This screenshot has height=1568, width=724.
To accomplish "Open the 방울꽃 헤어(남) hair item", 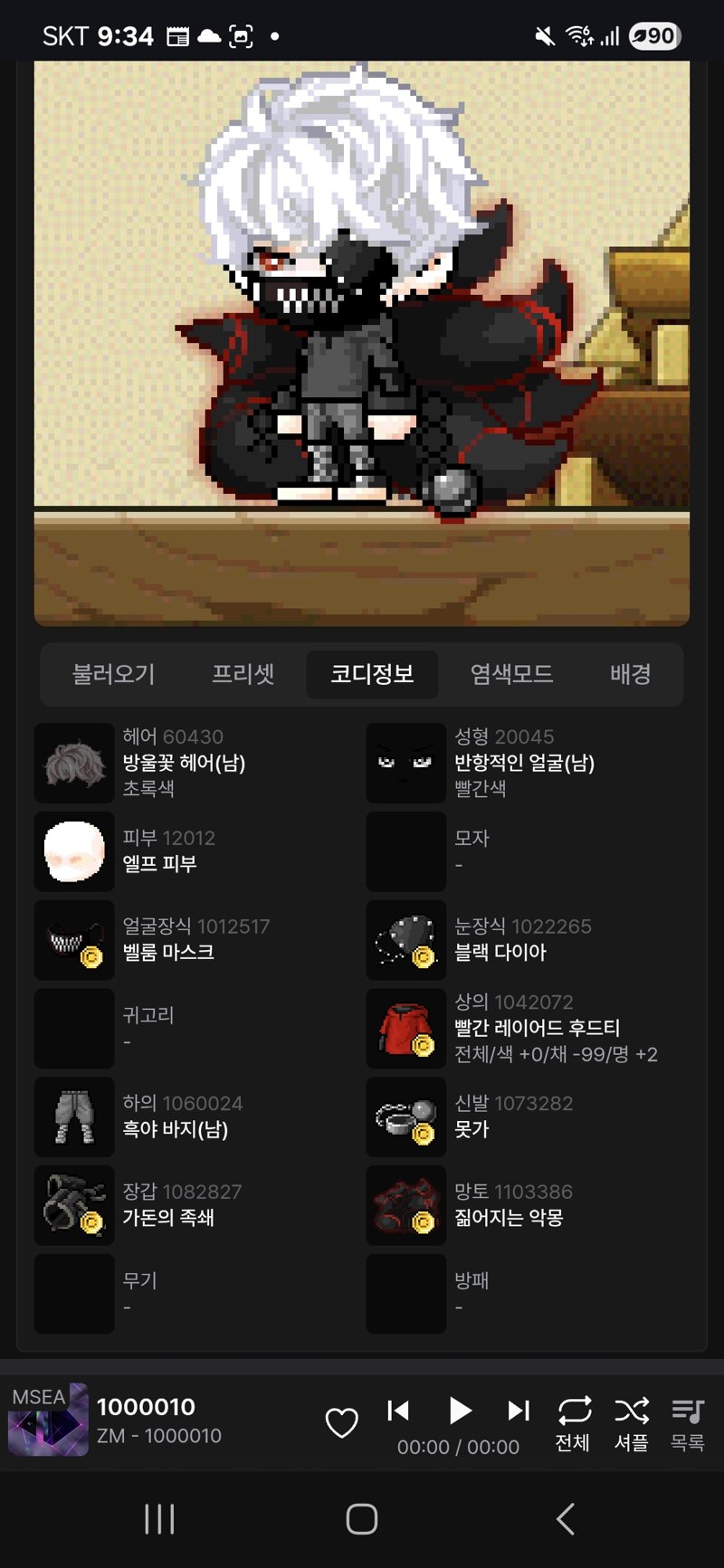I will point(195,763).
